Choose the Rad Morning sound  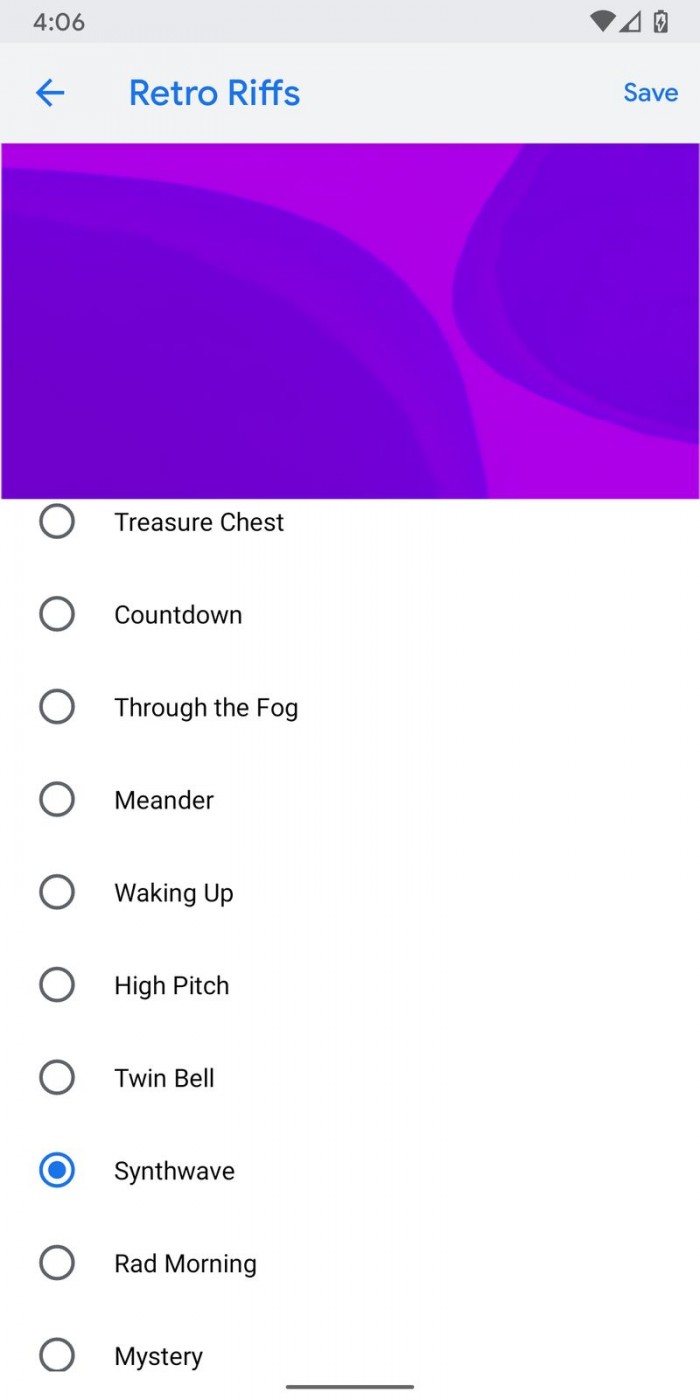click(350, 1263)
